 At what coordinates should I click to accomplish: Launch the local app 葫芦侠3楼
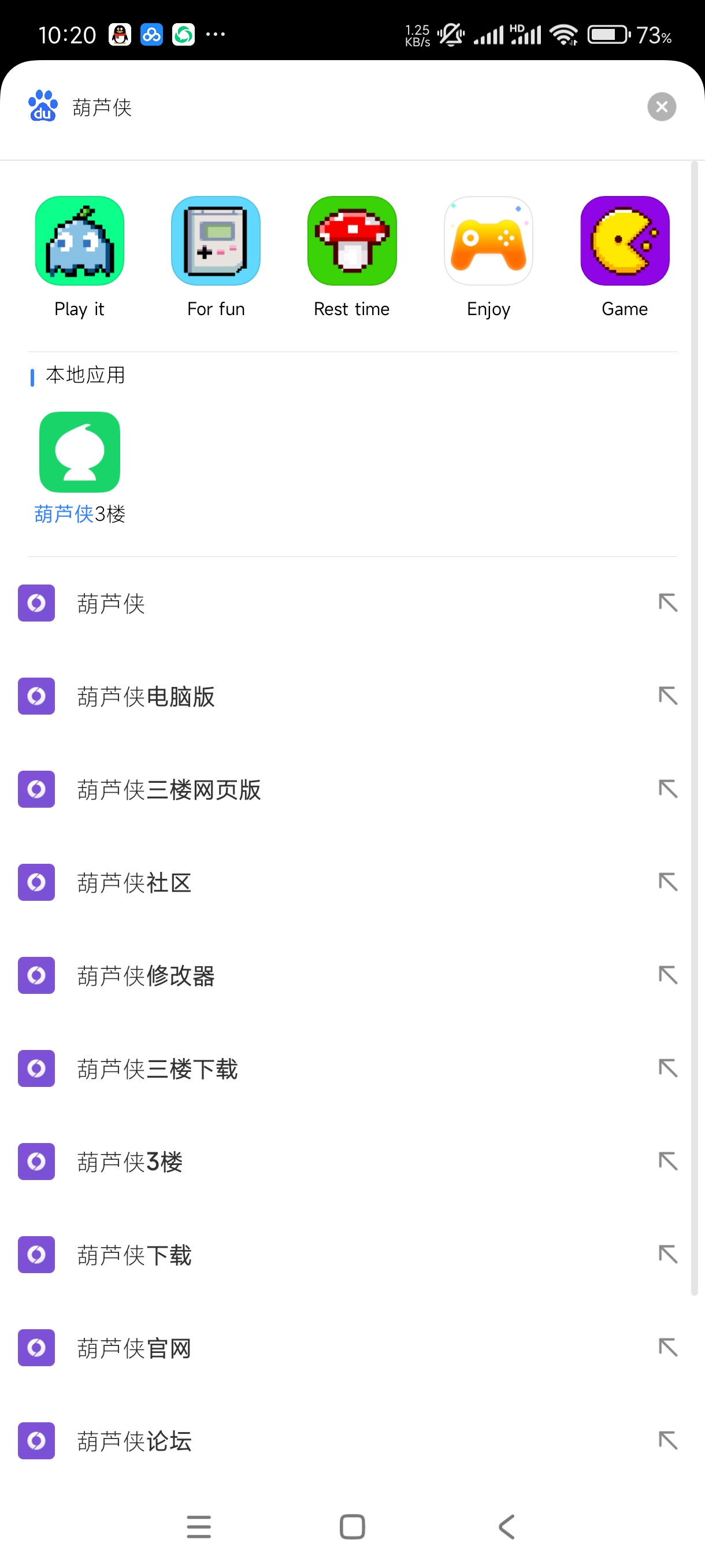[80, 453]
